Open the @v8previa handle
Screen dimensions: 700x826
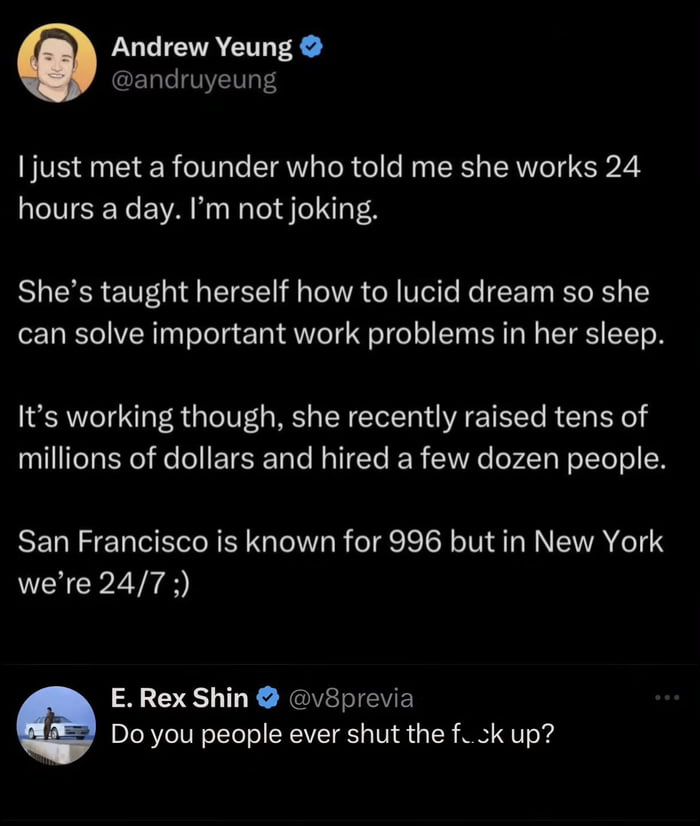[350, 698]
